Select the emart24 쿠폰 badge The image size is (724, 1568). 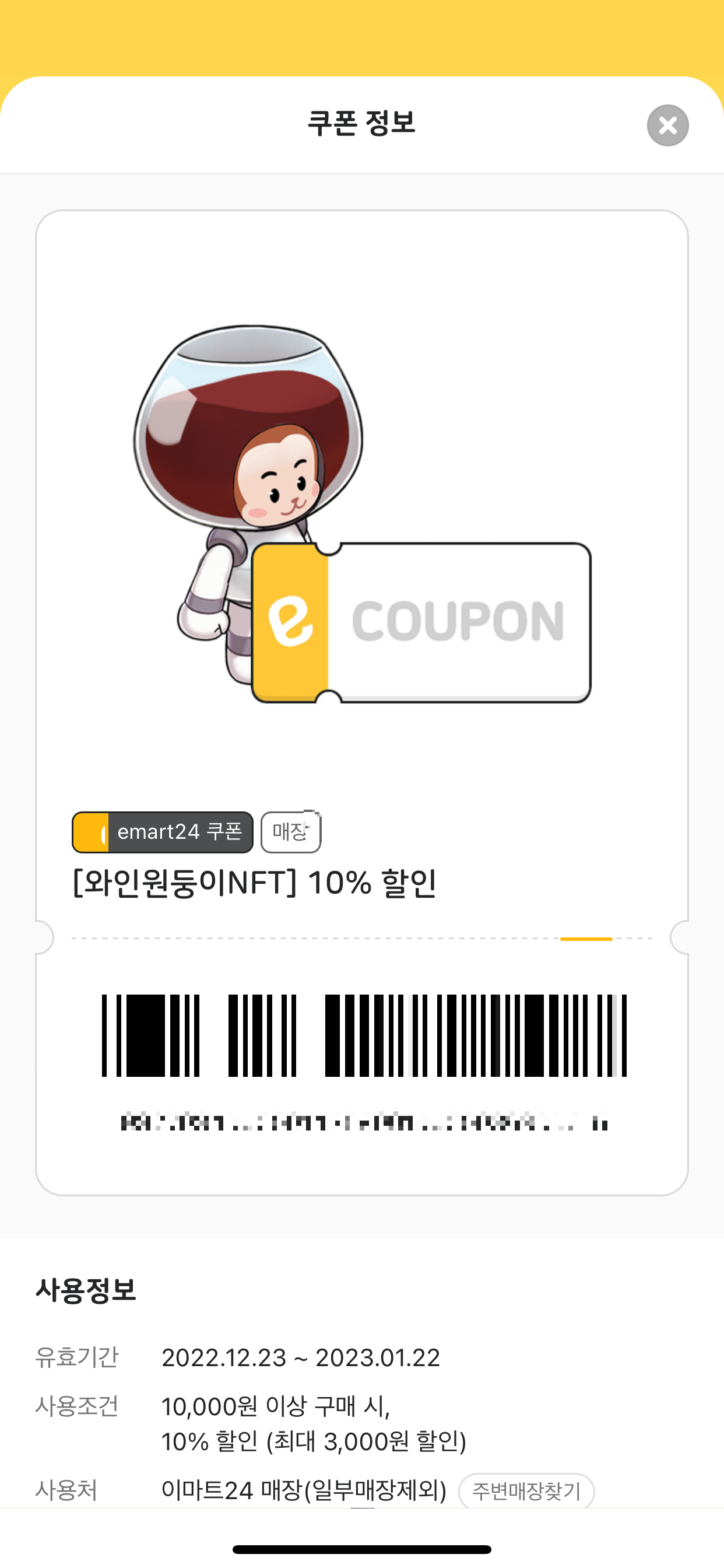(163, 832)
